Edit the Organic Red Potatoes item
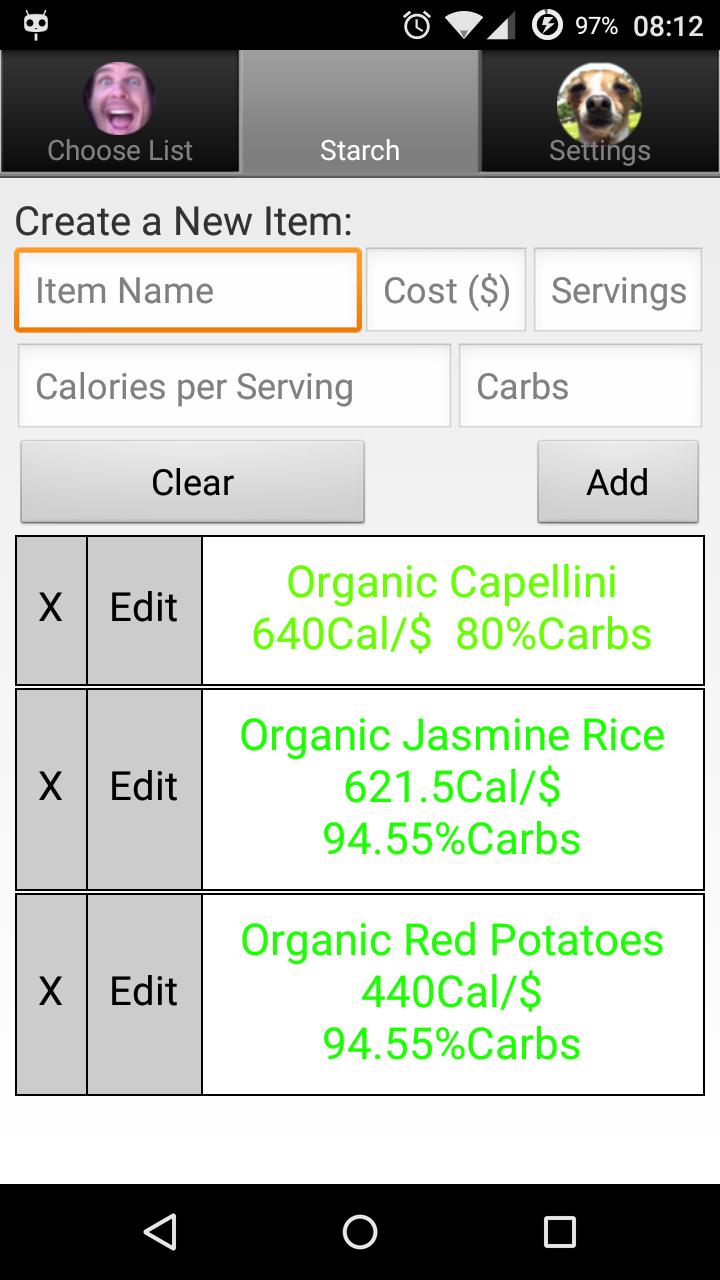 (x=145, y=994)
